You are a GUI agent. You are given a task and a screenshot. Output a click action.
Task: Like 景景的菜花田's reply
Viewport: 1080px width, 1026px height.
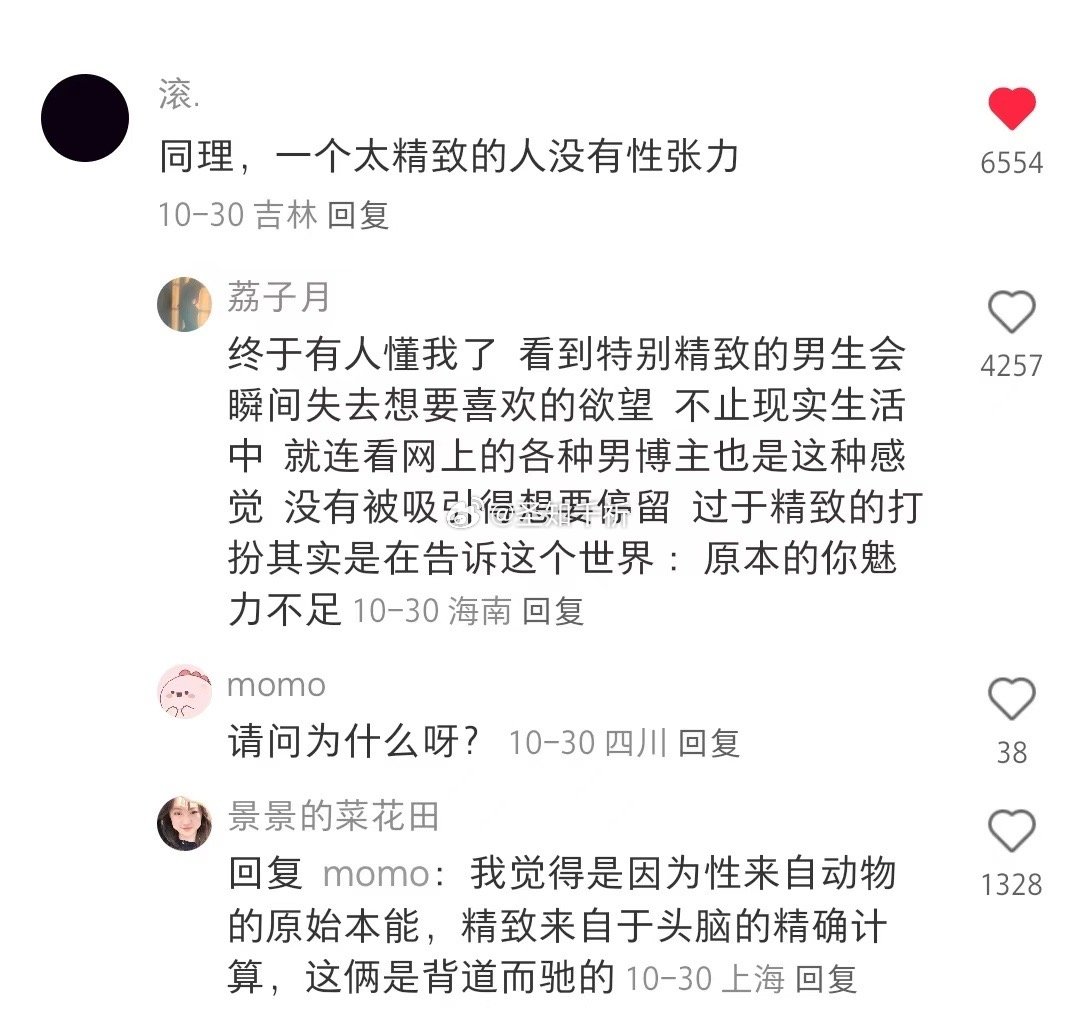[x=1011, y=832]
